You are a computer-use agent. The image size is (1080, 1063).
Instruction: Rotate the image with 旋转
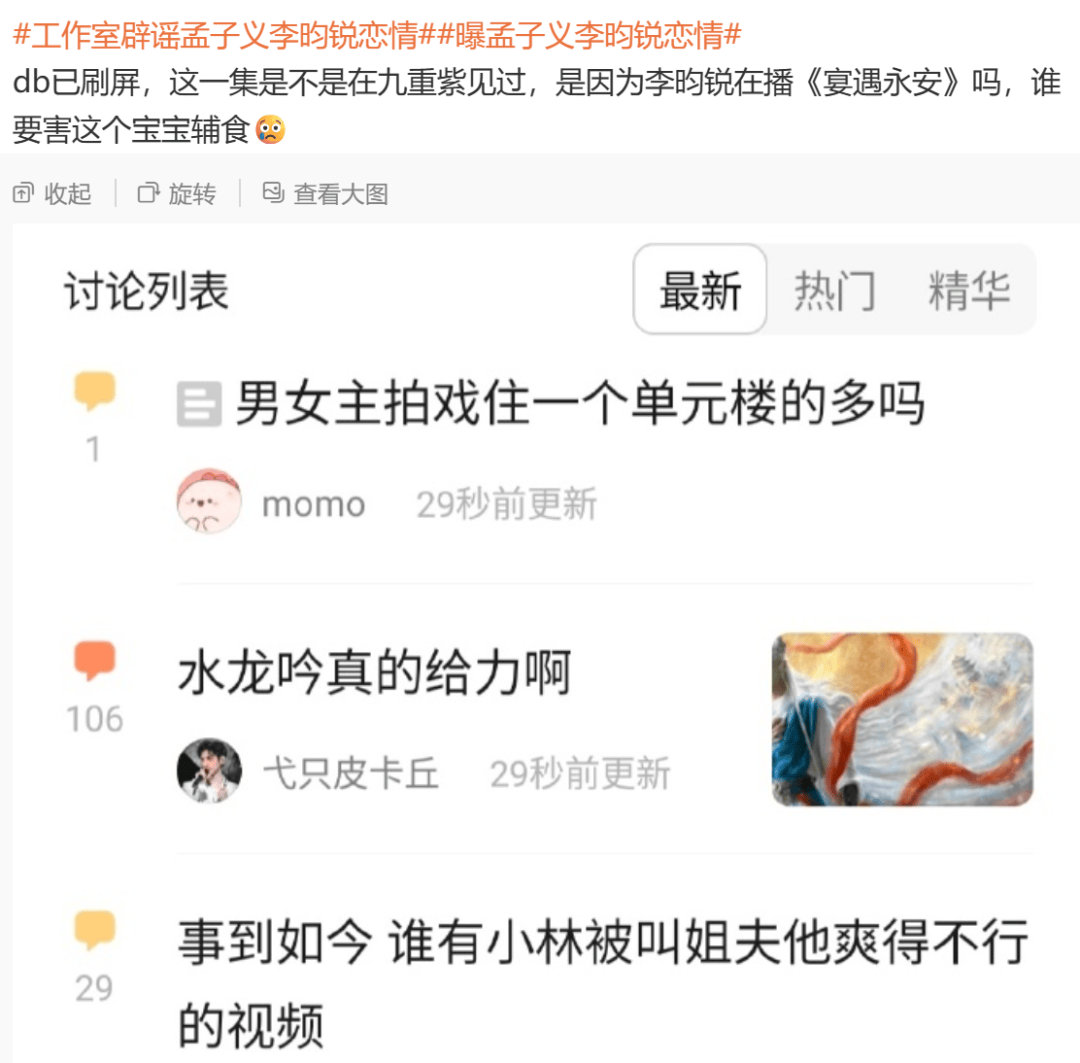(177, 193)
